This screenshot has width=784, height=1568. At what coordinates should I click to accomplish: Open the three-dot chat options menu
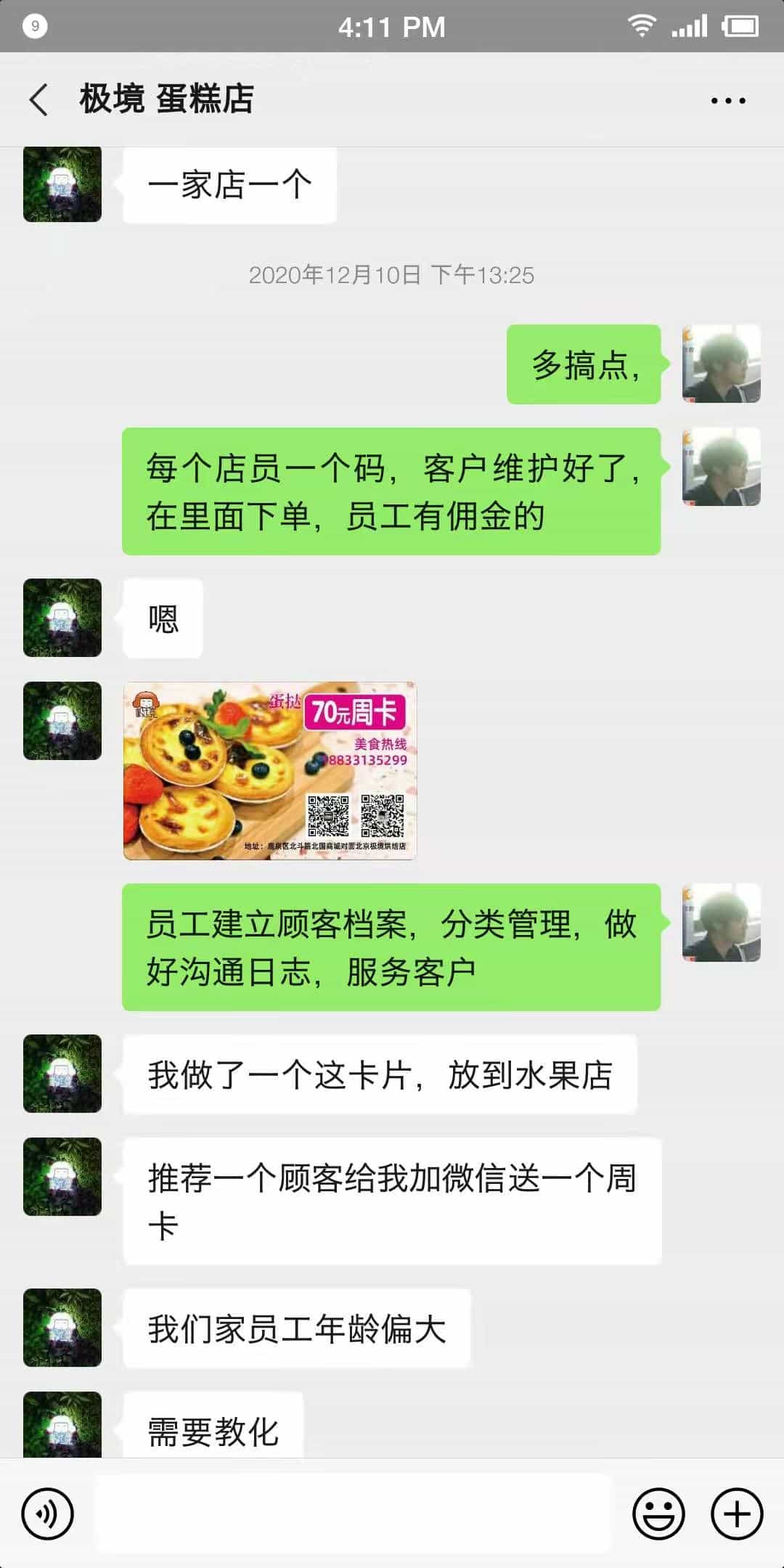click(x=727, y=100)
